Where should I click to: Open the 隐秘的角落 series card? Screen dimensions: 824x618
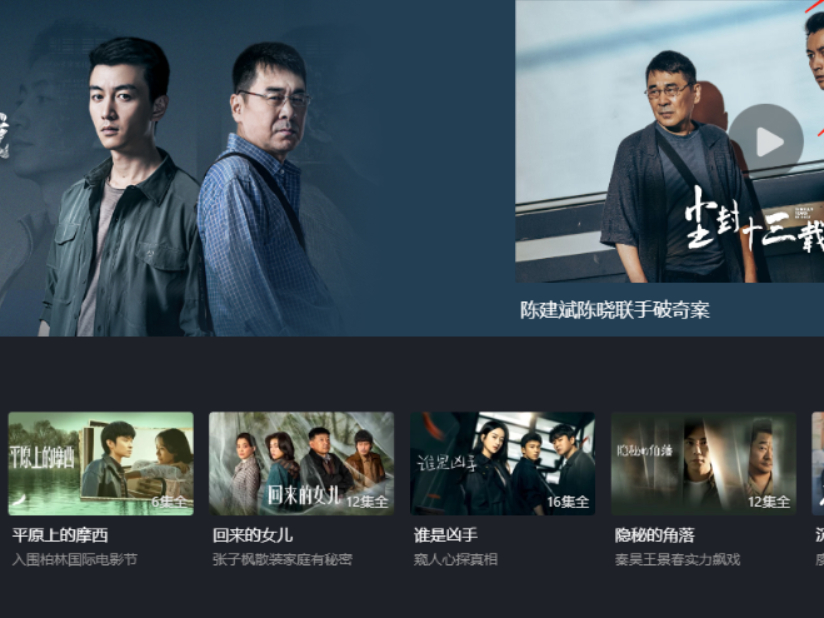[x=703, y=464]
